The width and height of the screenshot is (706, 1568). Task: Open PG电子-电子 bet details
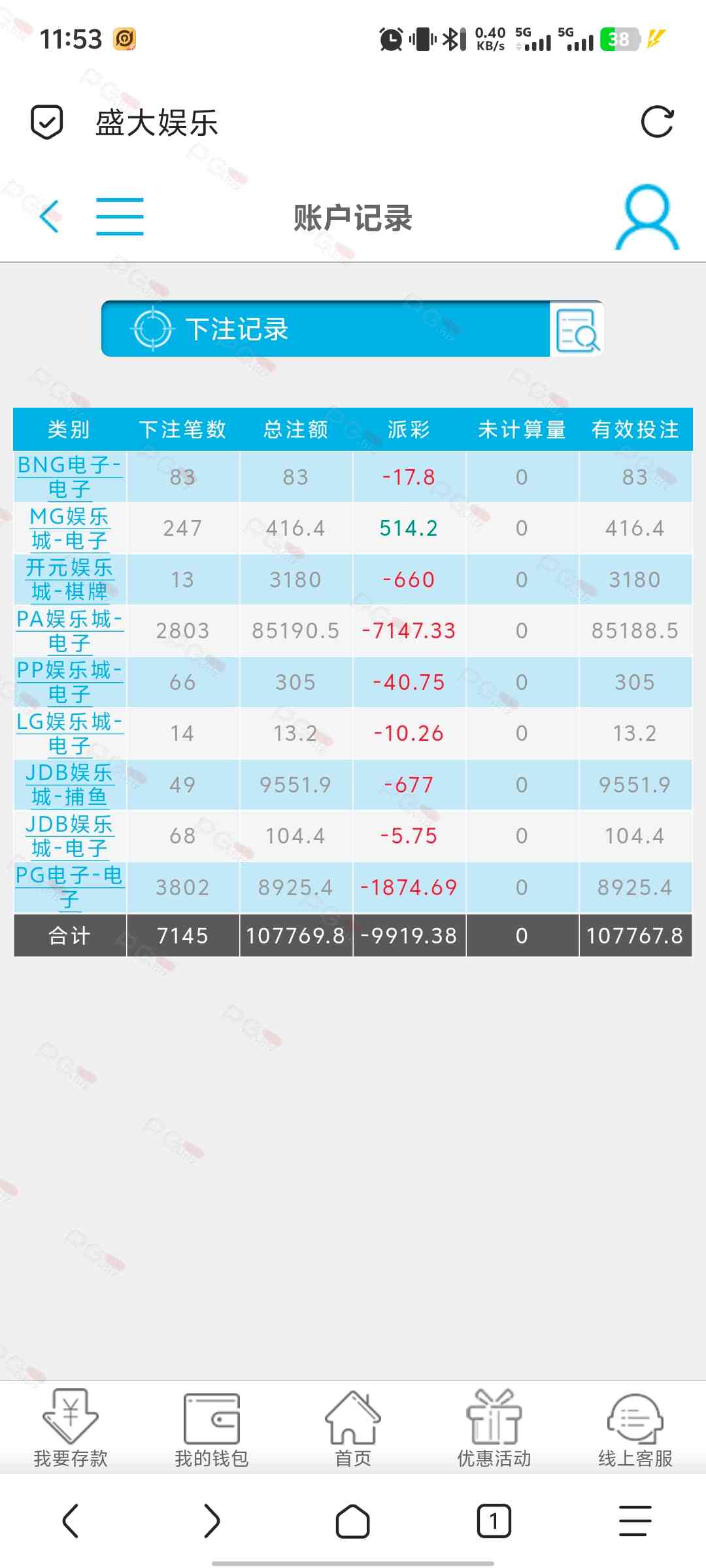click(x=69, y=887)
